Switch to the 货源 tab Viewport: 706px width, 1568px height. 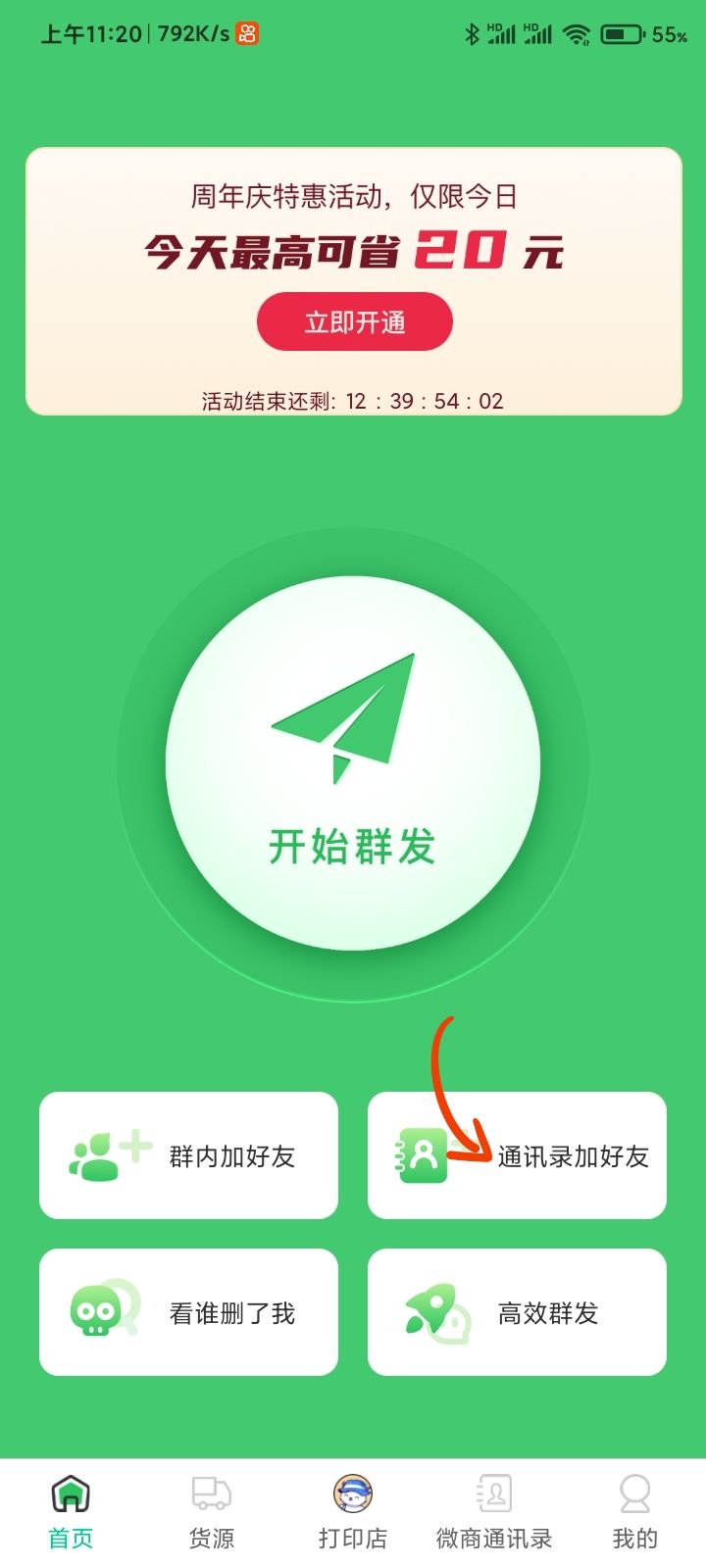[212, 1512]
